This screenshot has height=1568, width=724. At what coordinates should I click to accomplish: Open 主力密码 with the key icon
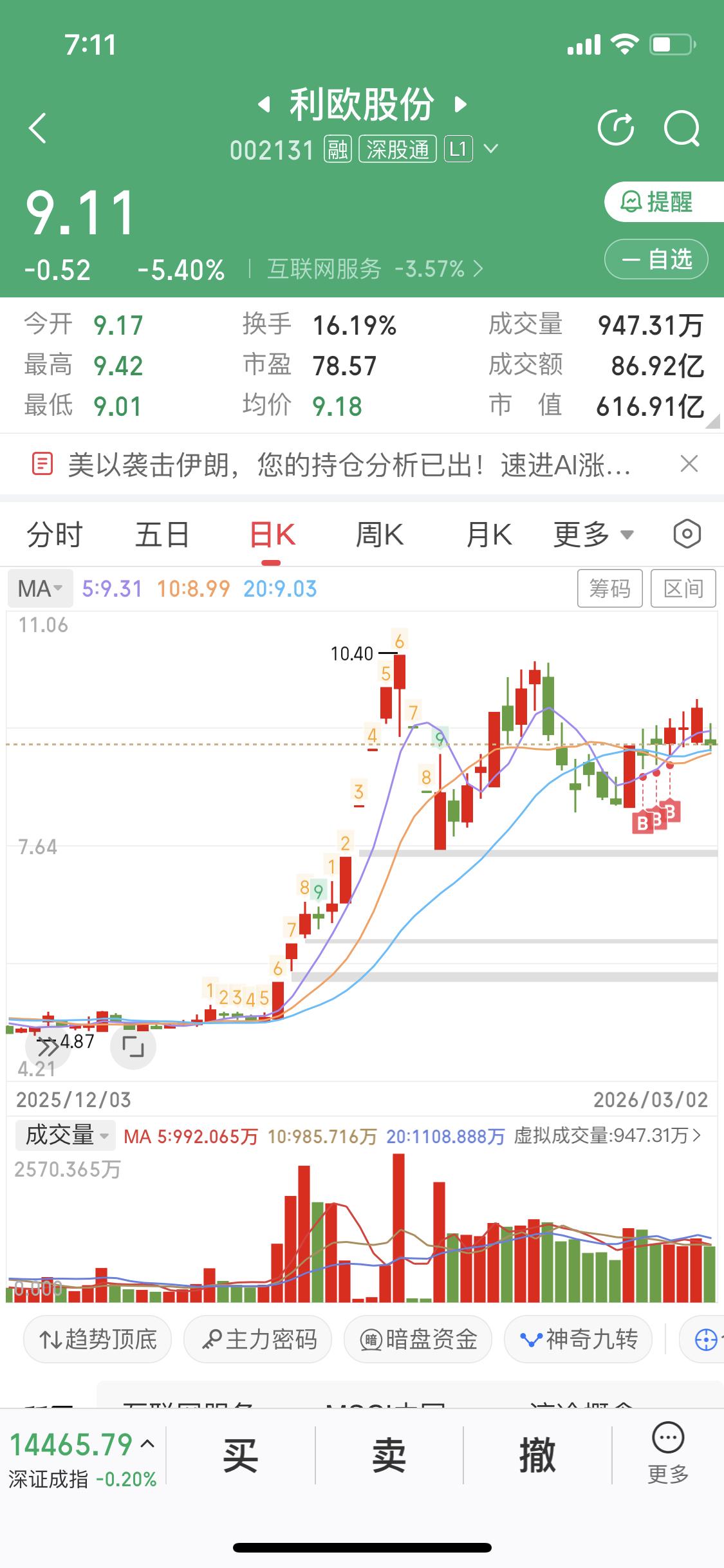pos(257,1339)
